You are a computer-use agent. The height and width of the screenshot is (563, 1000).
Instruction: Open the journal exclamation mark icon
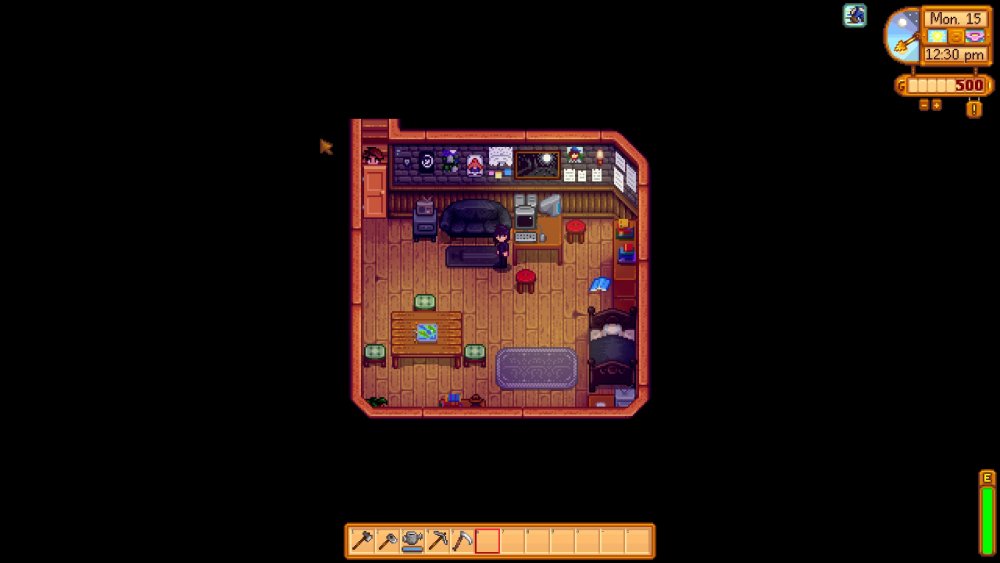pyautogui.click(x=974, y=109)
